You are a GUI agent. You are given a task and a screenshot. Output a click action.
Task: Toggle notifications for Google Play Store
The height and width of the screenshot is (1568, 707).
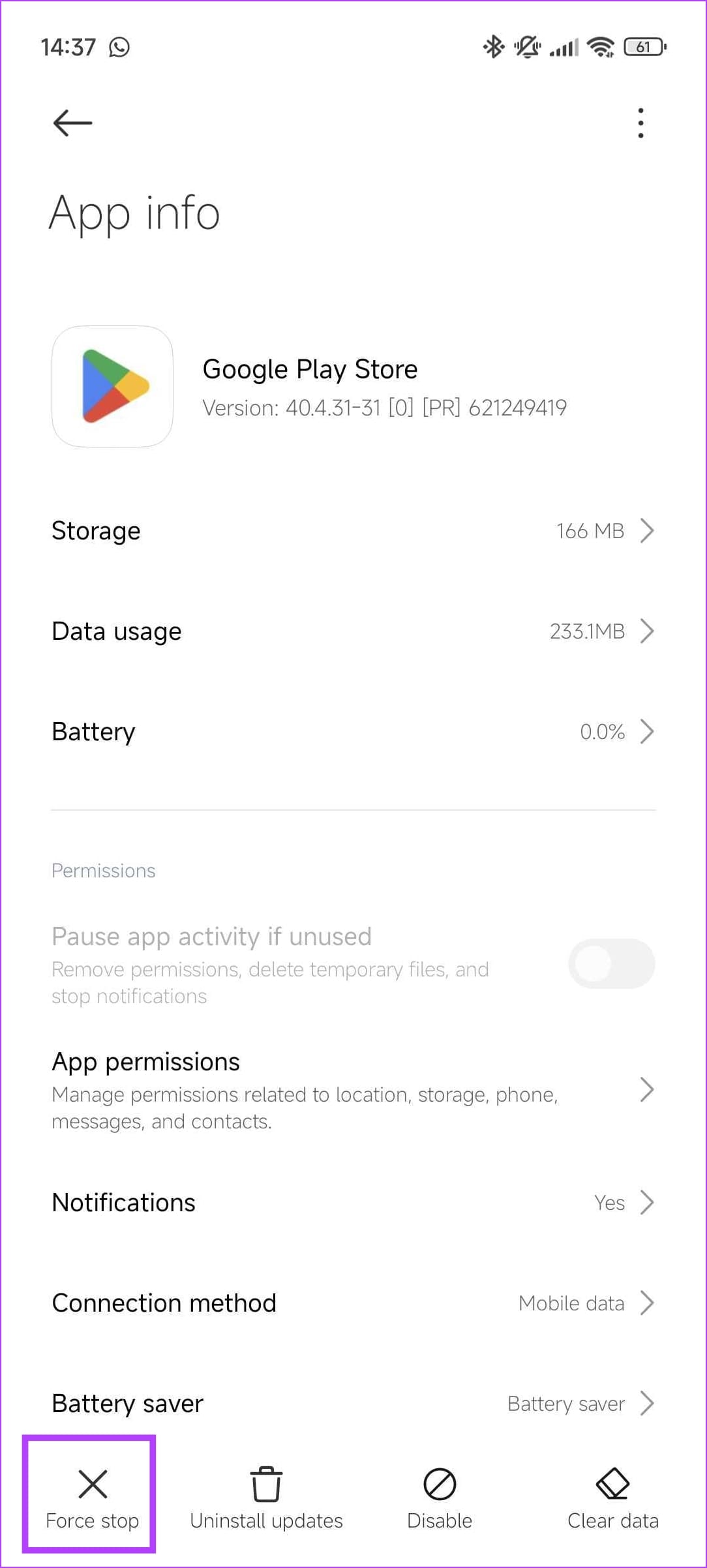click(353, 1202)
